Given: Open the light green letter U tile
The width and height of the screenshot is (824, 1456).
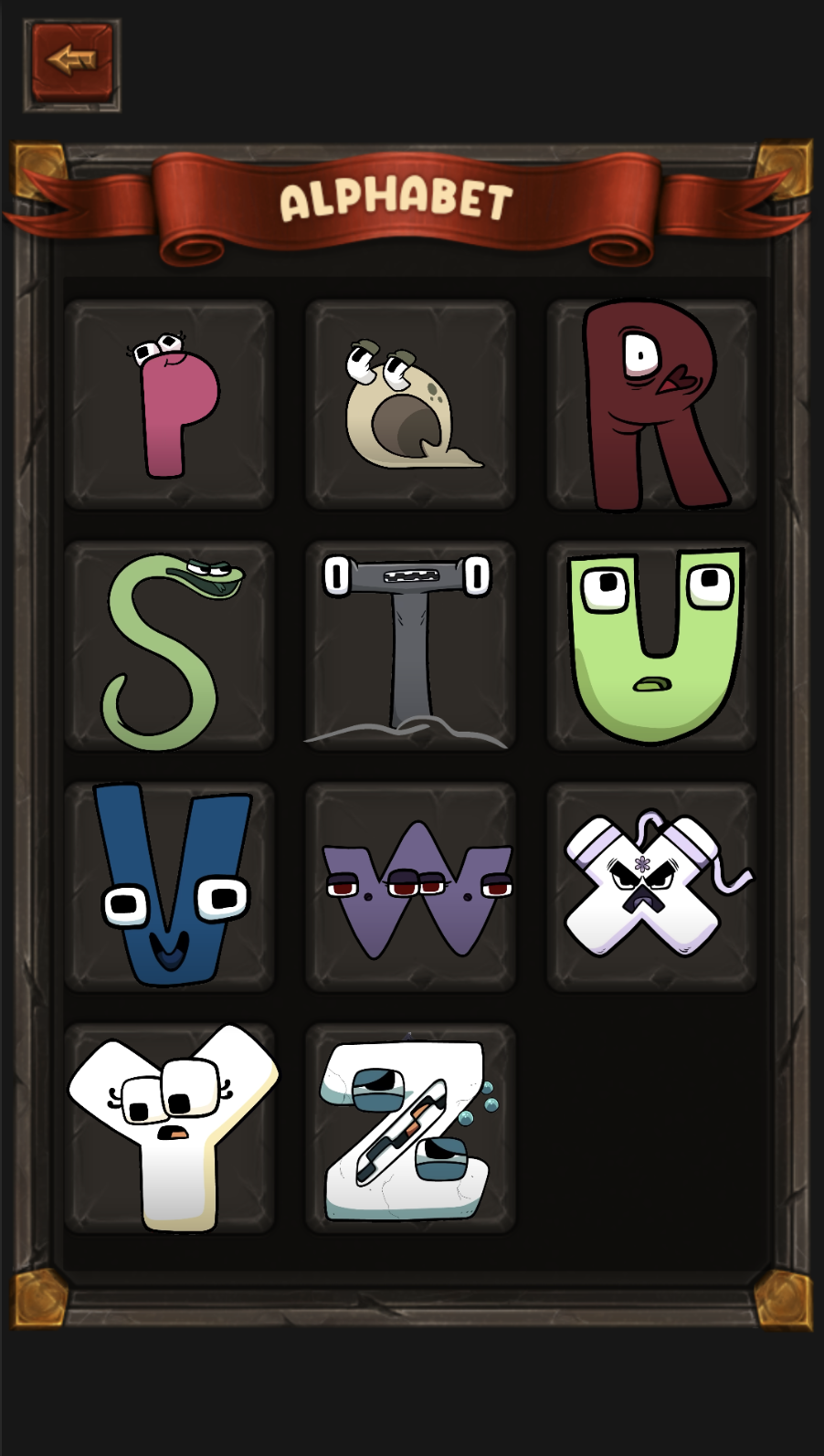Looking at the screenshot, I should click(651, 646).
